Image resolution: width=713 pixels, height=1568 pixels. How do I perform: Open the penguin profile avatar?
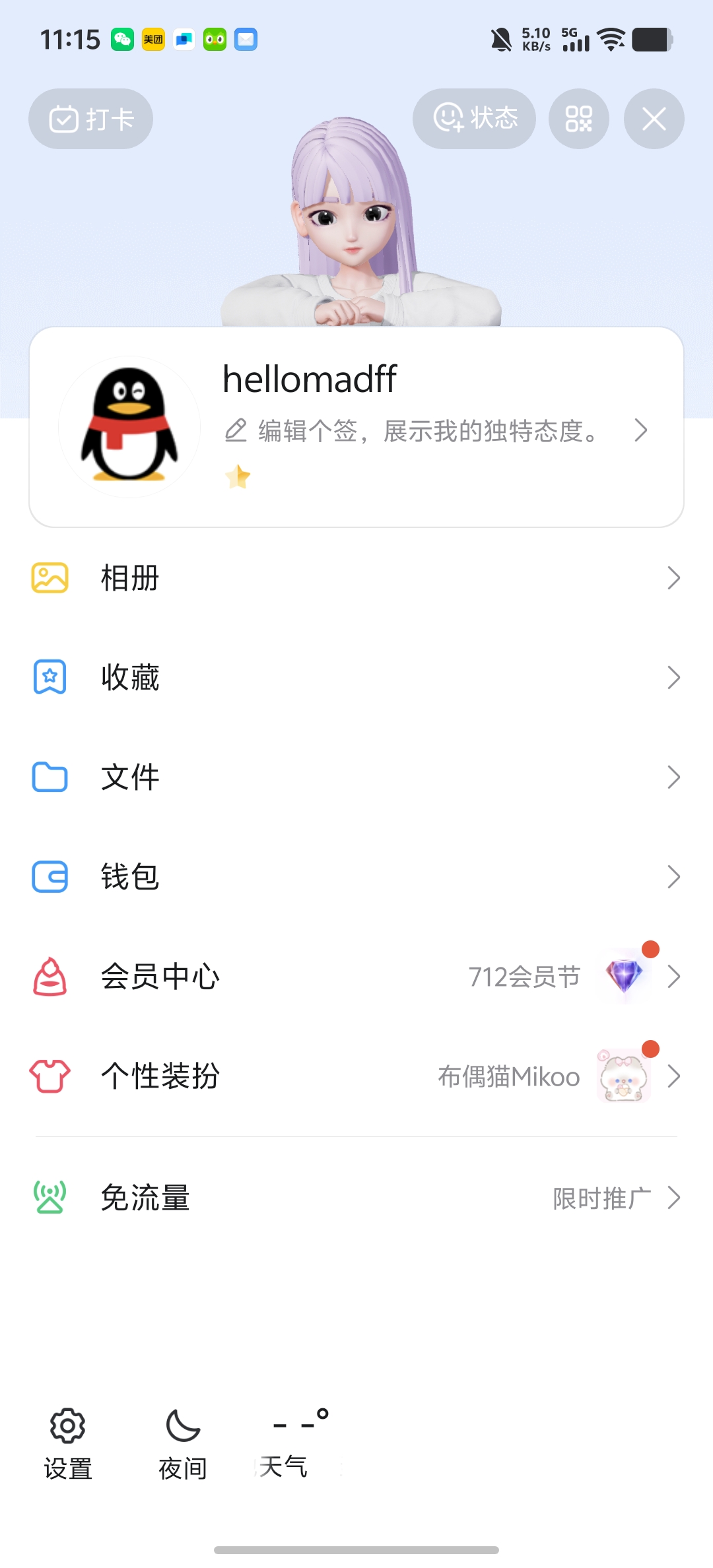point(129,427)
